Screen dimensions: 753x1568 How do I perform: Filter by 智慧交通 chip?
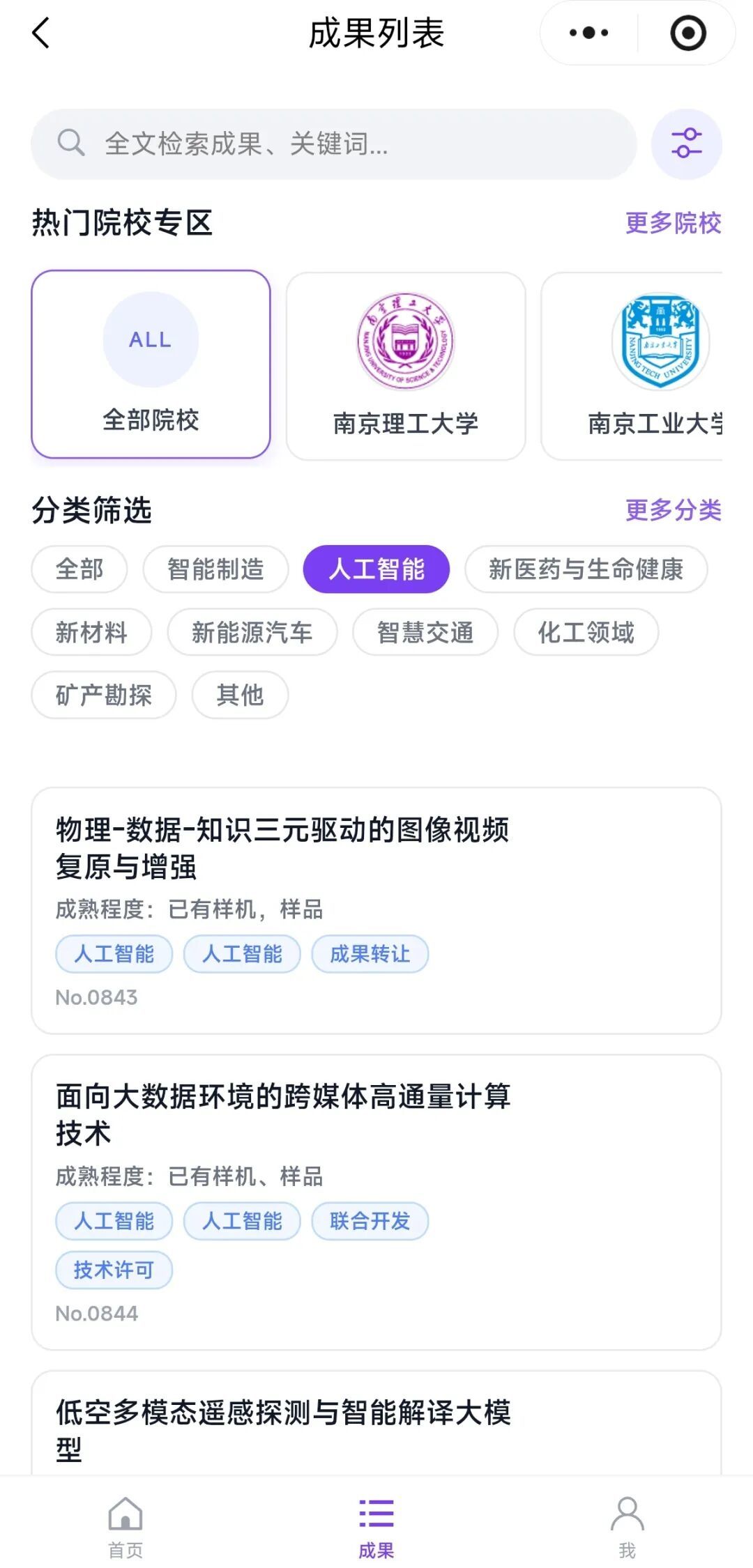click(x=425, y=632)
